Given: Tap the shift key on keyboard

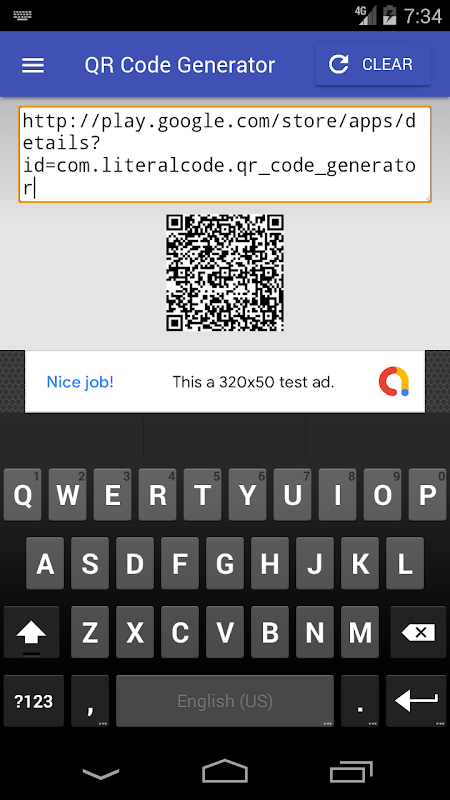Looking at the screenshot, I should (32, 633).
